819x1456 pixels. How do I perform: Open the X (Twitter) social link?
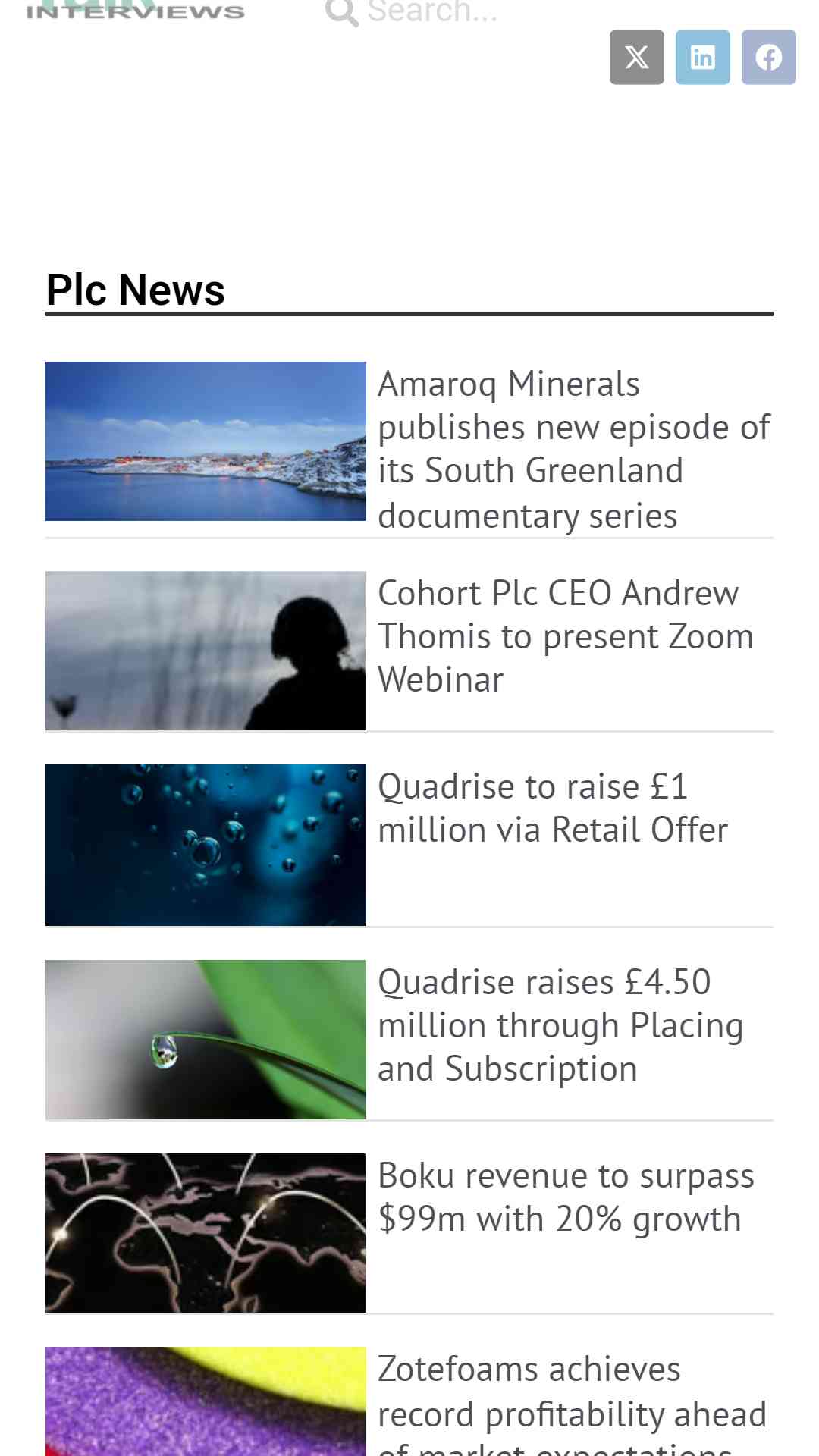[x=636, y=57]
